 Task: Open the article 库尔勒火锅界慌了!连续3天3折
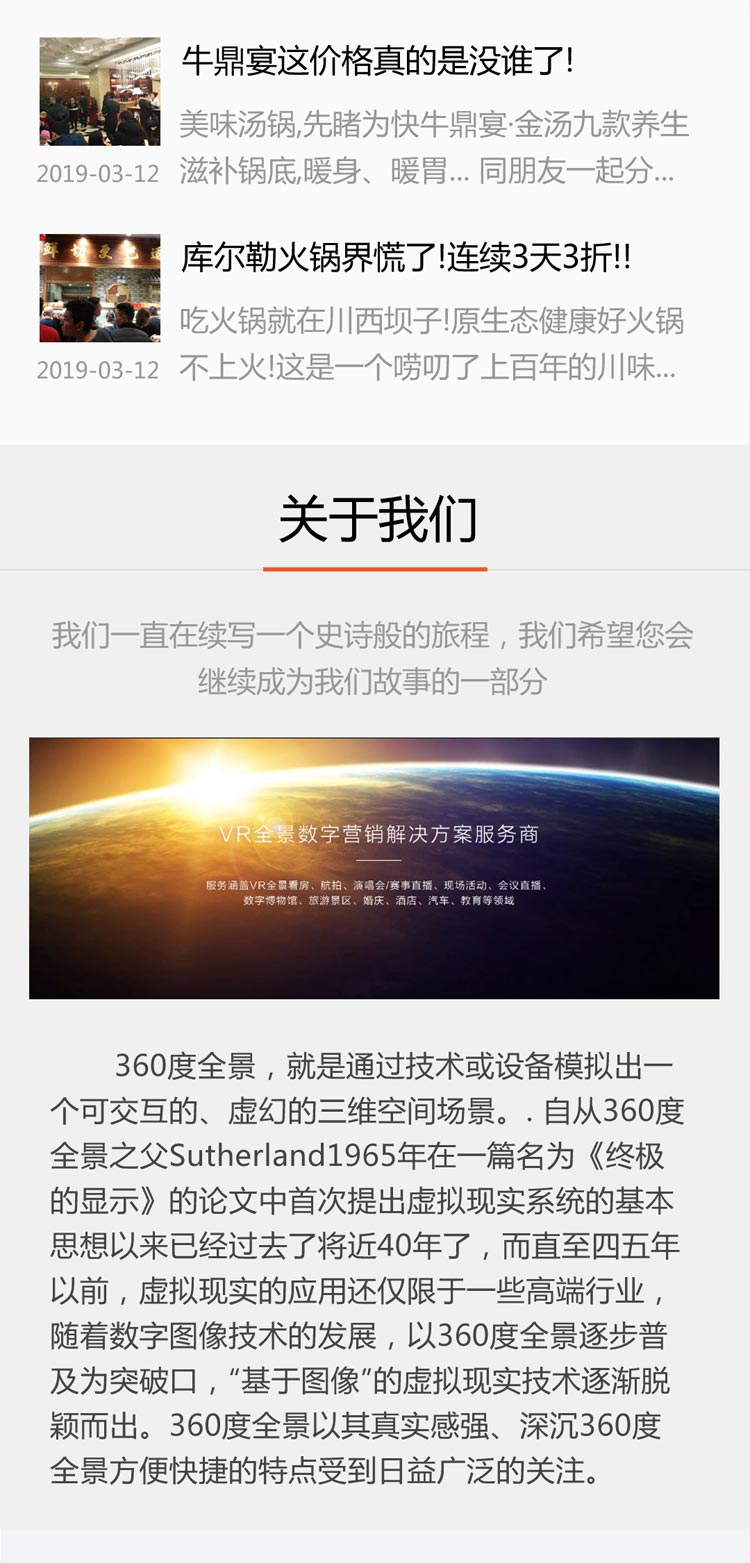(405, 258)
